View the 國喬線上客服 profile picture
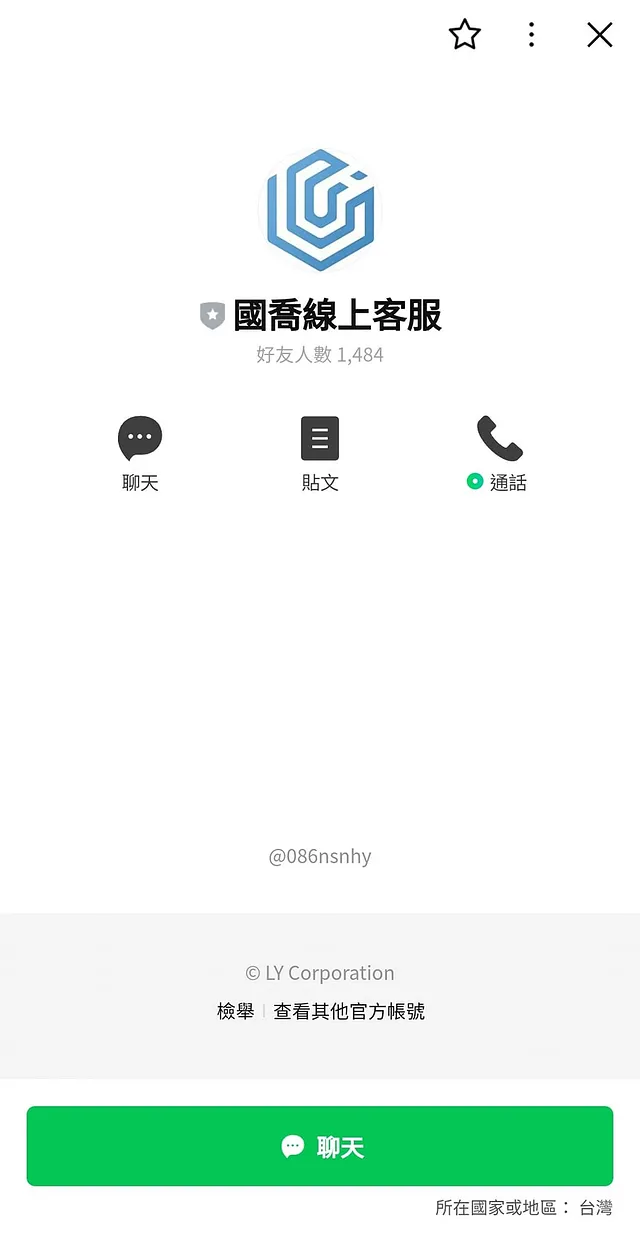The width and height of the screenshot is (640, 1239). [320, 209]
